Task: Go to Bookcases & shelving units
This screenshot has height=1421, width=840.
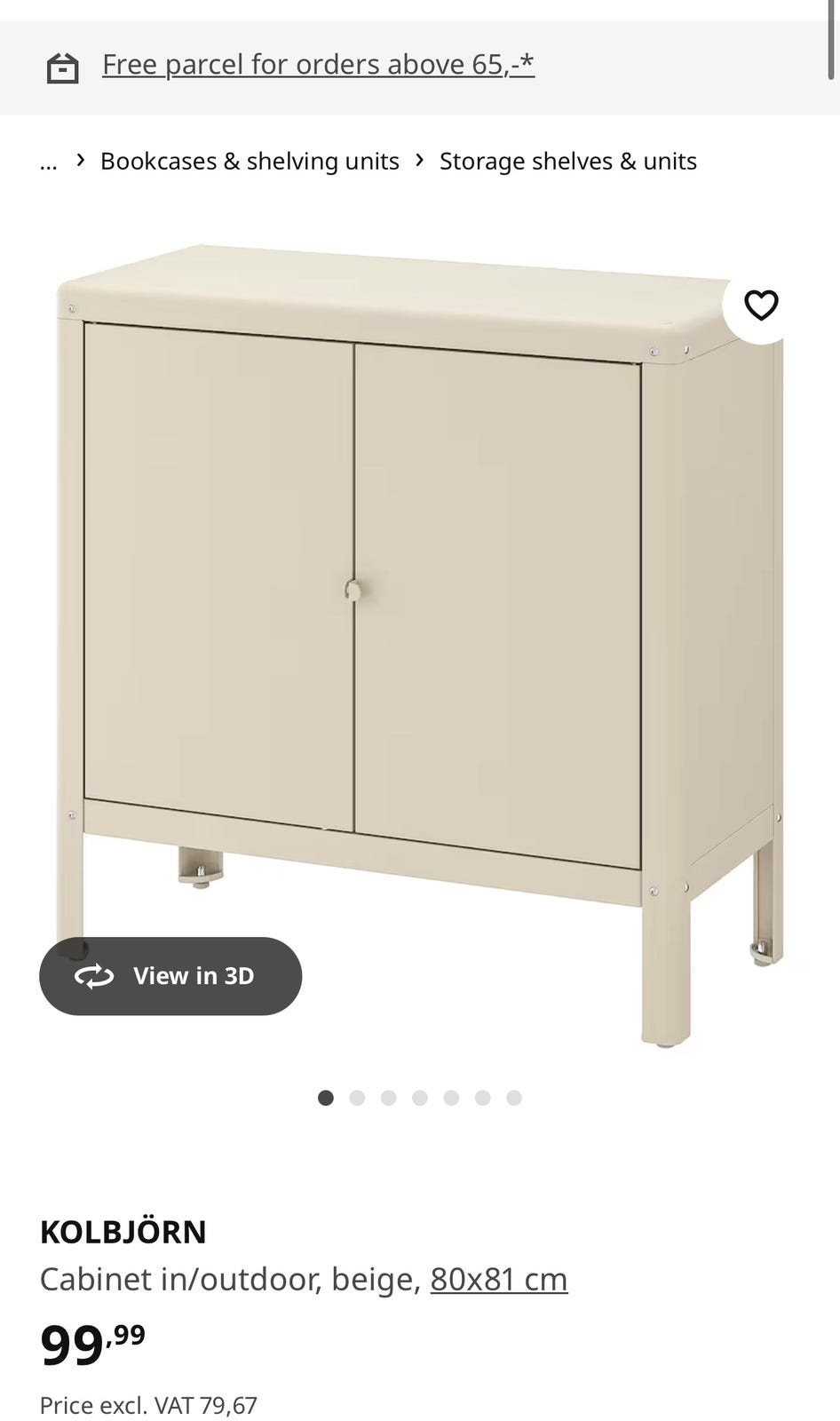Action: [x=250, y=162]
